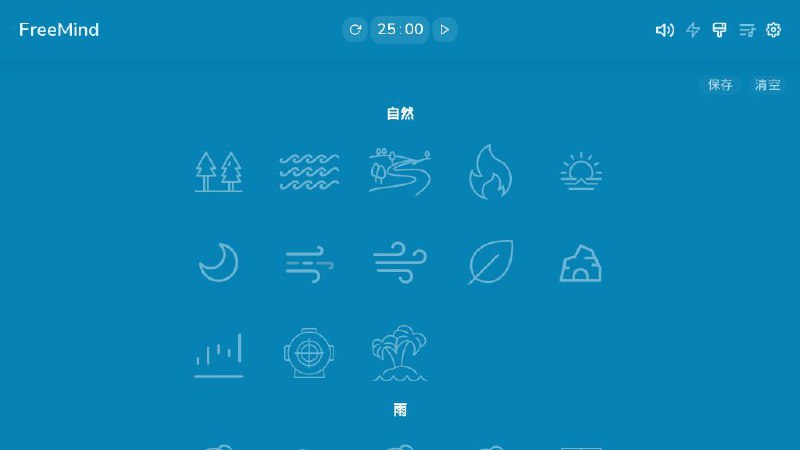Select the sunrise sound icon
This screenshot has width=800, height=450.
pyautogui.click(x=580, y=172)
